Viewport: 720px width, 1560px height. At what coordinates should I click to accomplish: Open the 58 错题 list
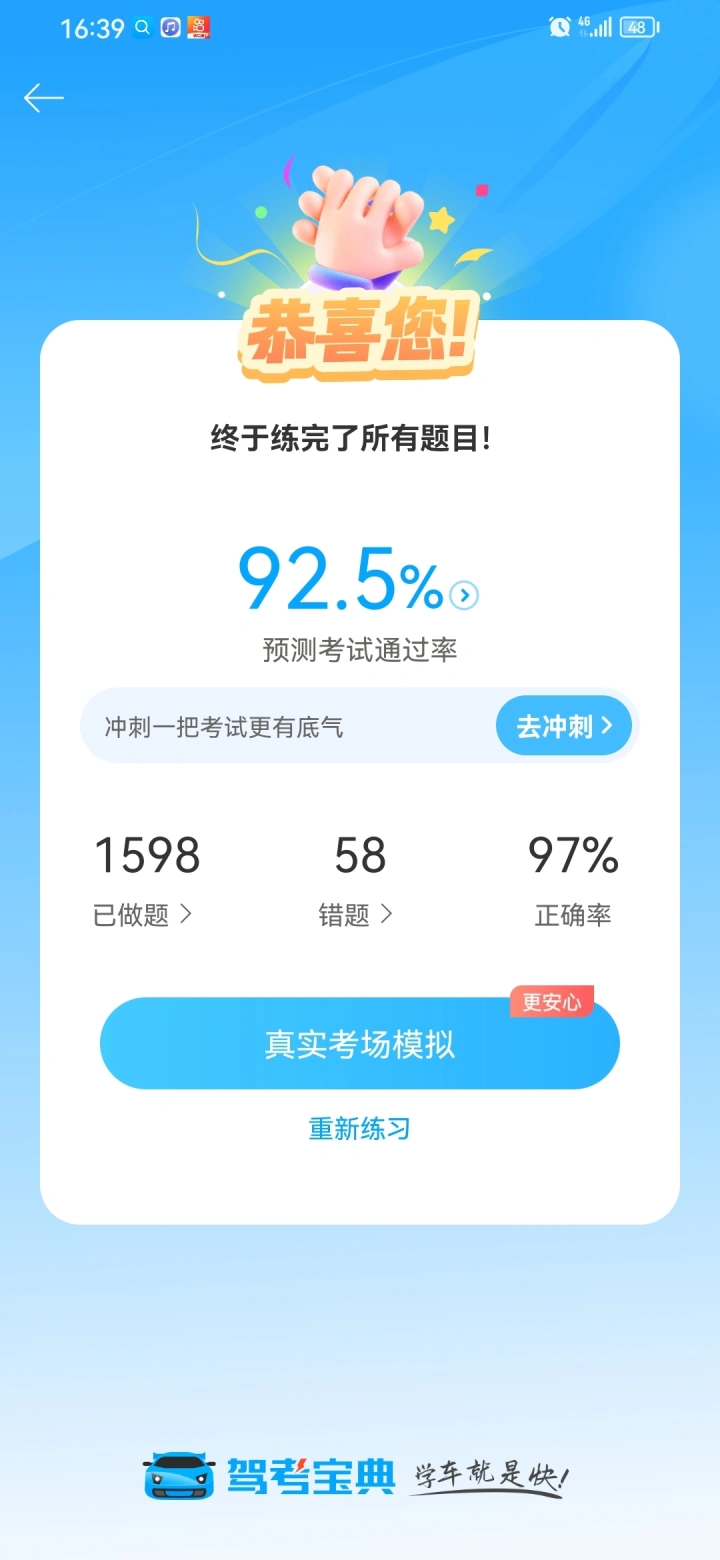click(x=358, y=880)
